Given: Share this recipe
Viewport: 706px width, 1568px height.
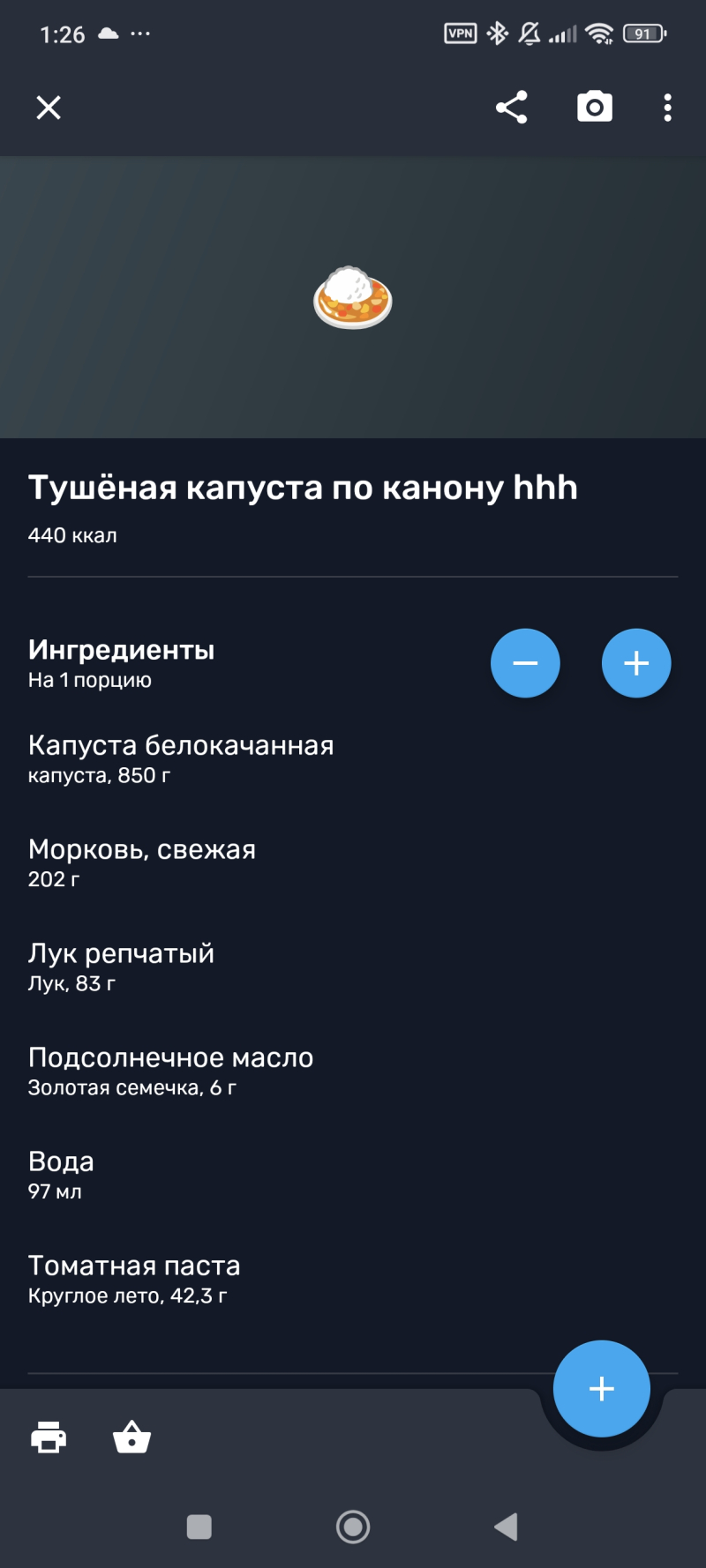Looking at the screenshot, I should pyautogui.click(x=512, y=108).
